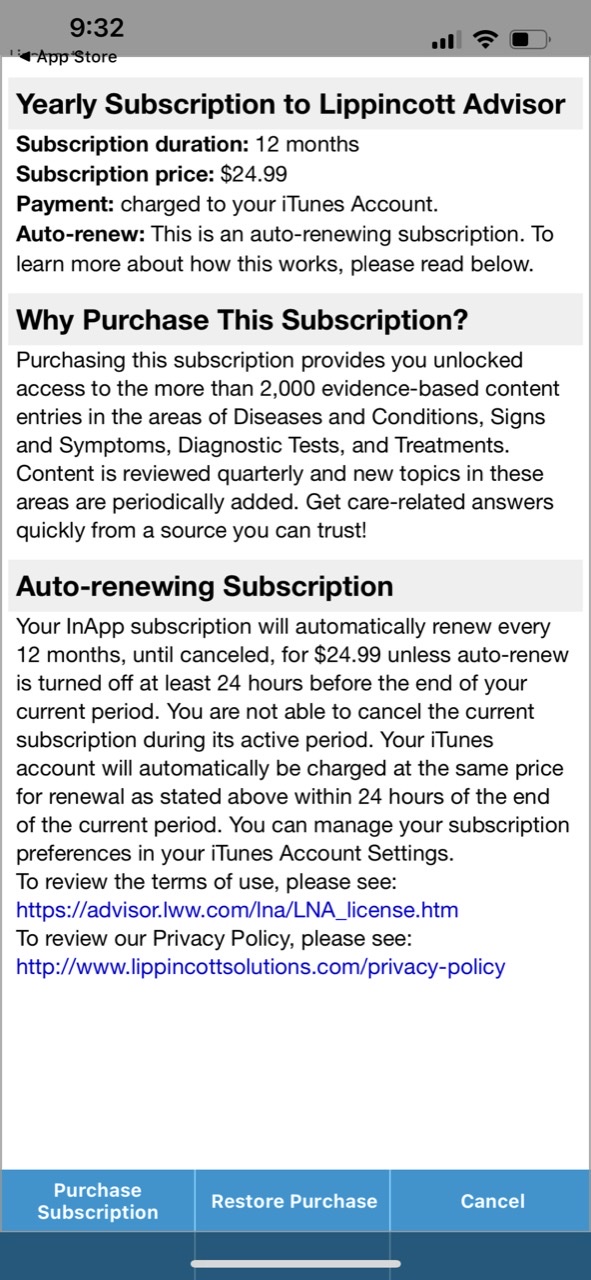Tap Purchase Subscription button

click(98, 1201)
